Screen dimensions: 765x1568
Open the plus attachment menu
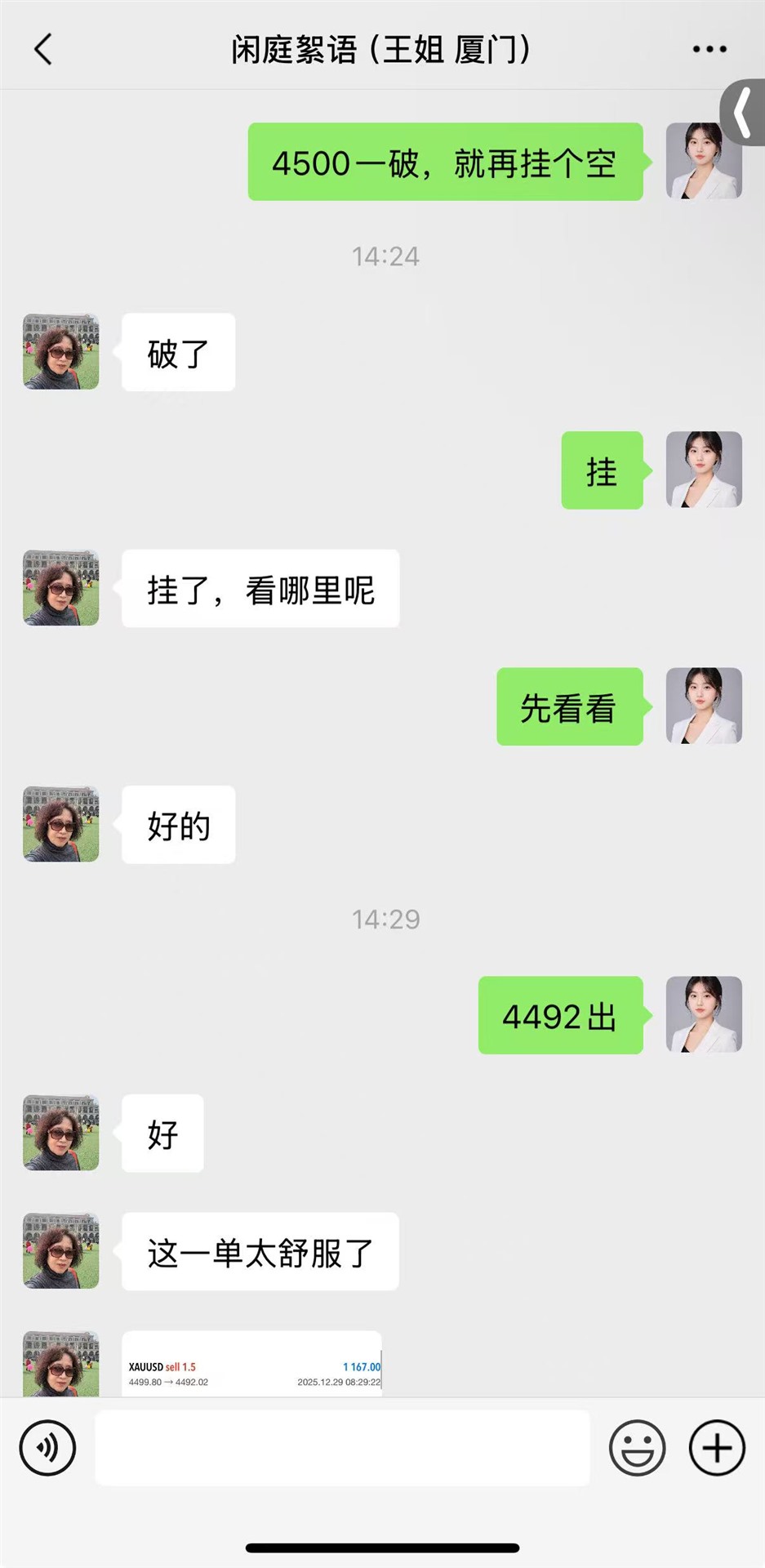[717, 1448]
